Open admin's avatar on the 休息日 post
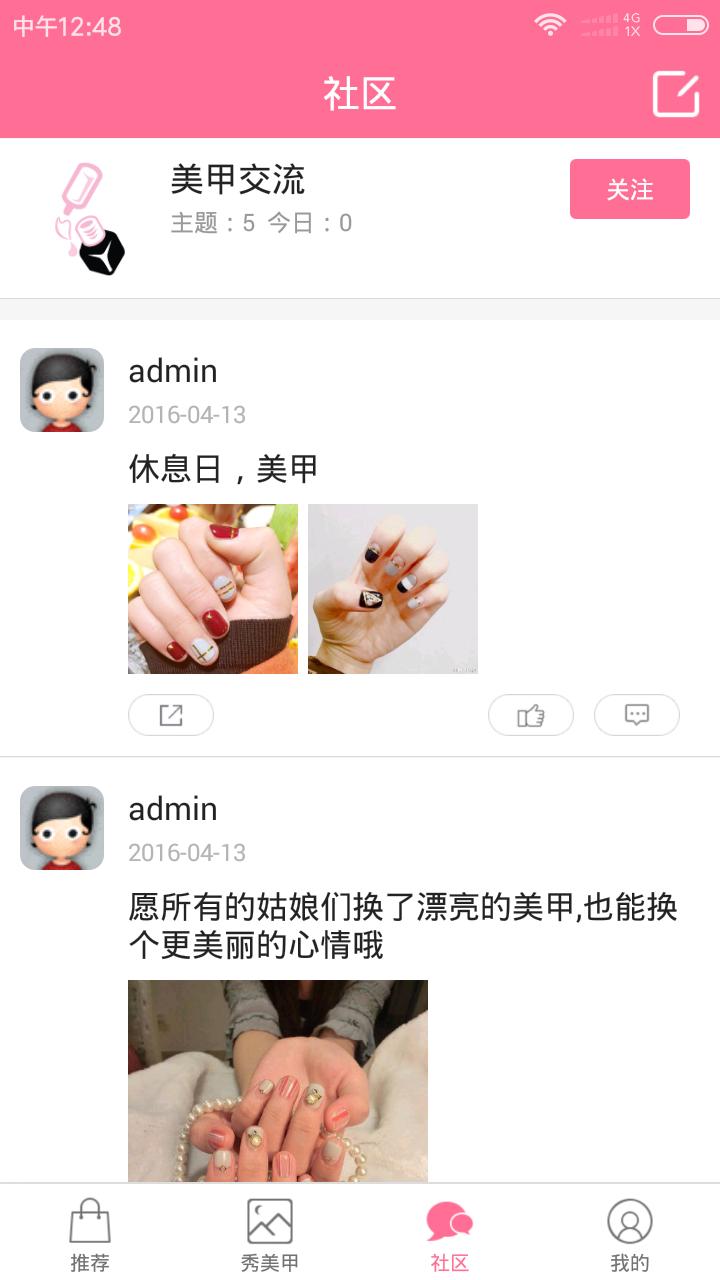This screenshot has width=720, height=1280. (62, 390)
